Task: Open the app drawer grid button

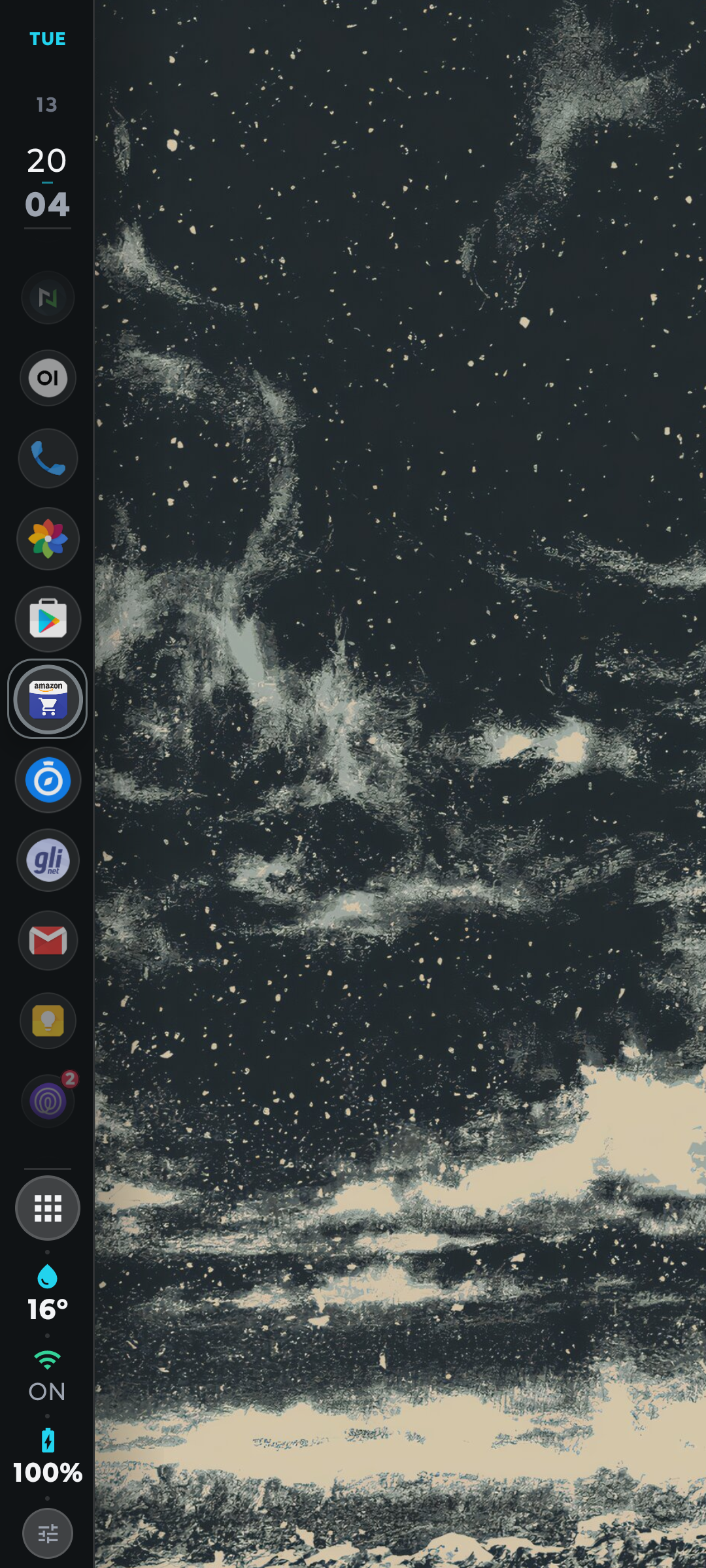Action: (x=48, y=1208)
